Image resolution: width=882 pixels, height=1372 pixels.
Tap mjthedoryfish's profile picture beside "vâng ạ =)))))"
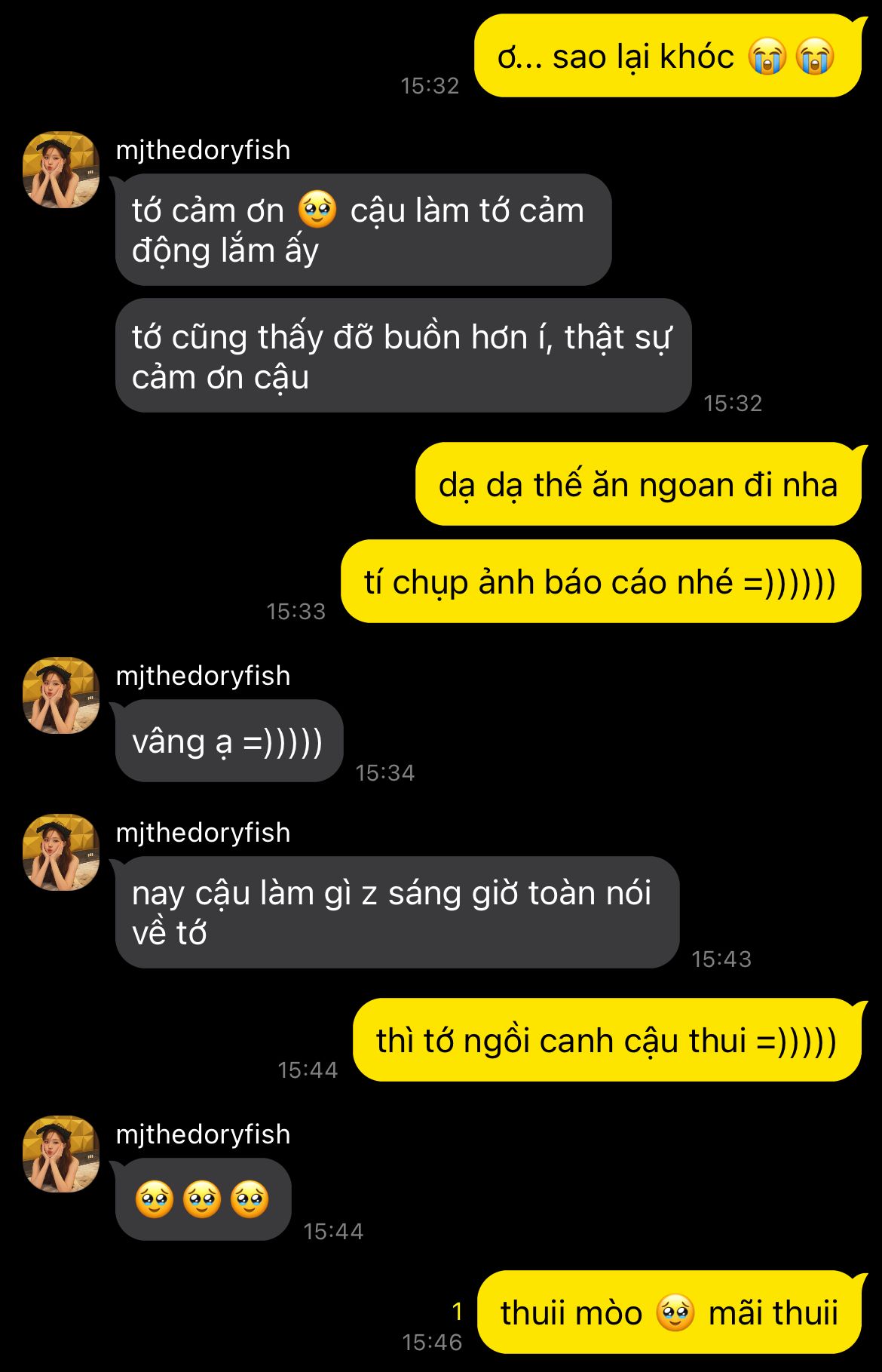coord(61,695)
